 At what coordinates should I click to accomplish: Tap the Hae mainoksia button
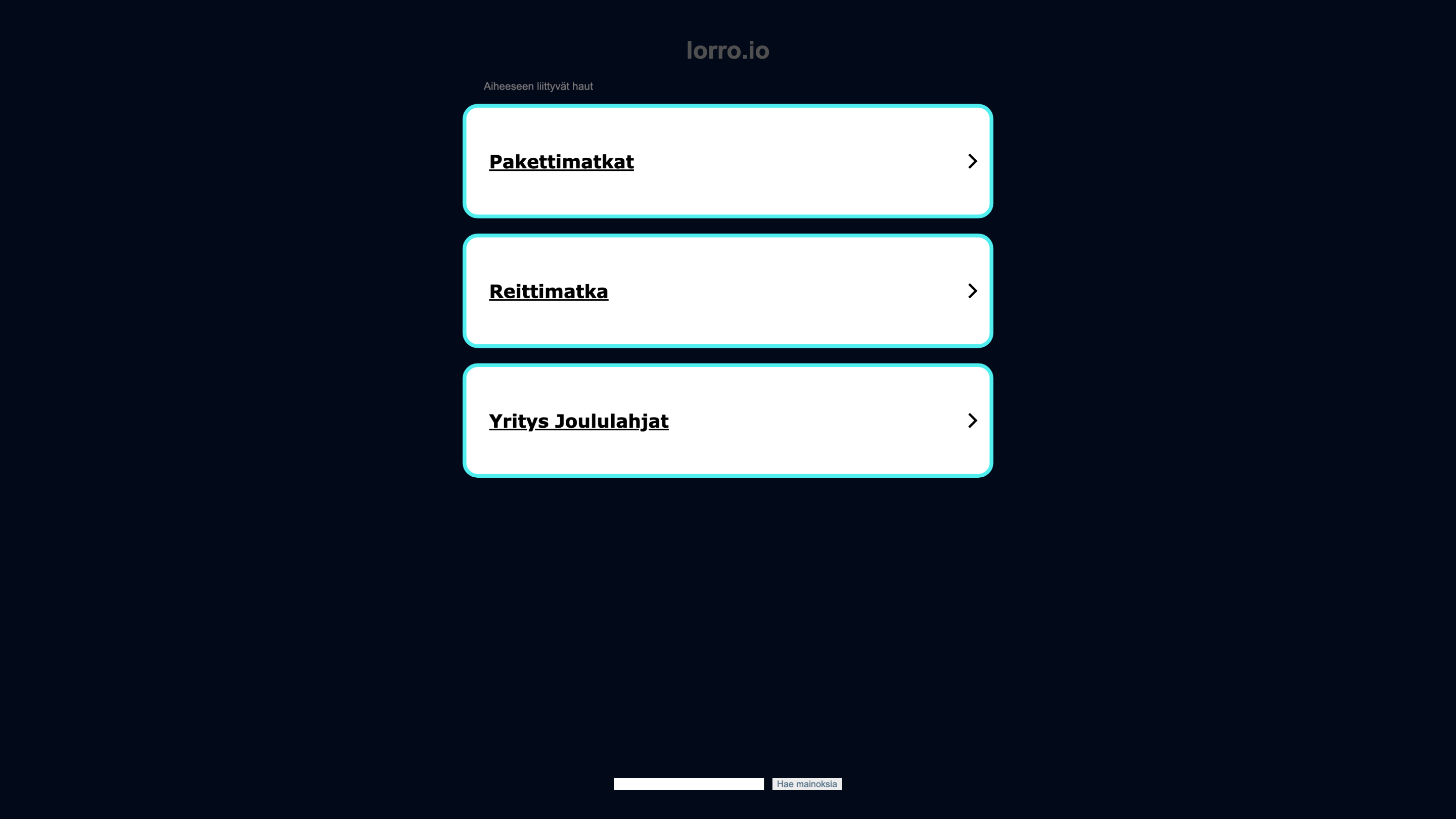point(806,784)
